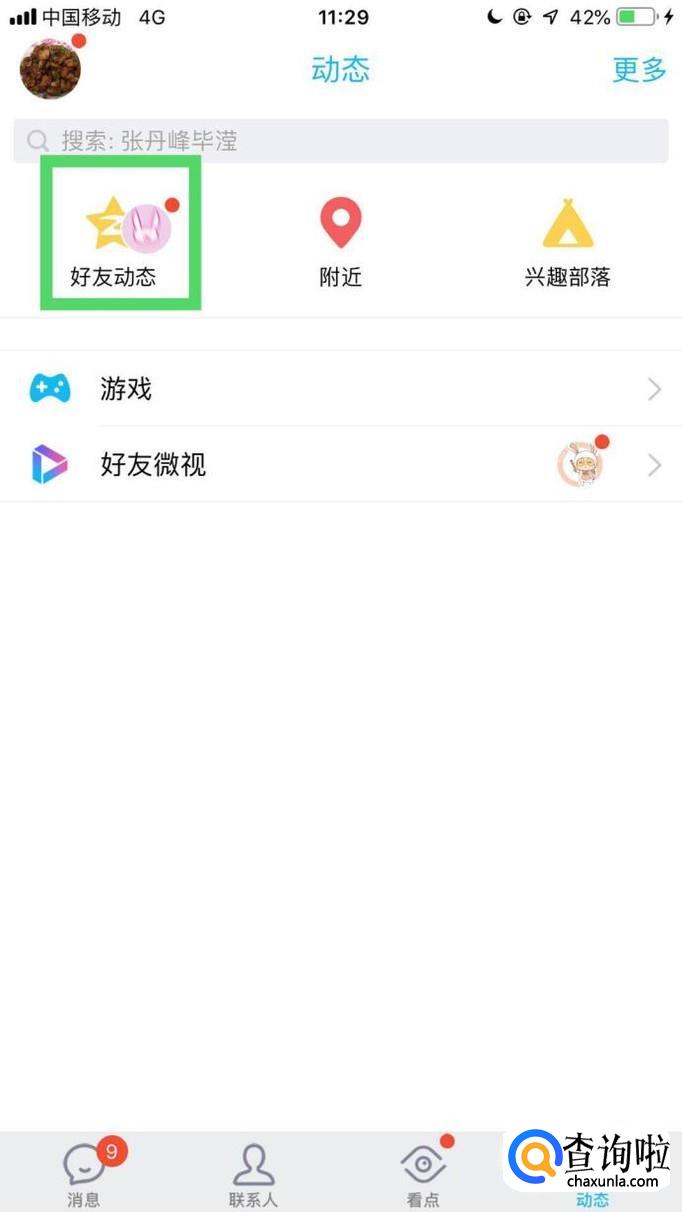Open the 好友微视 row
The height and width of the screenshot is (1212, 682).
(x=340, y=465)
